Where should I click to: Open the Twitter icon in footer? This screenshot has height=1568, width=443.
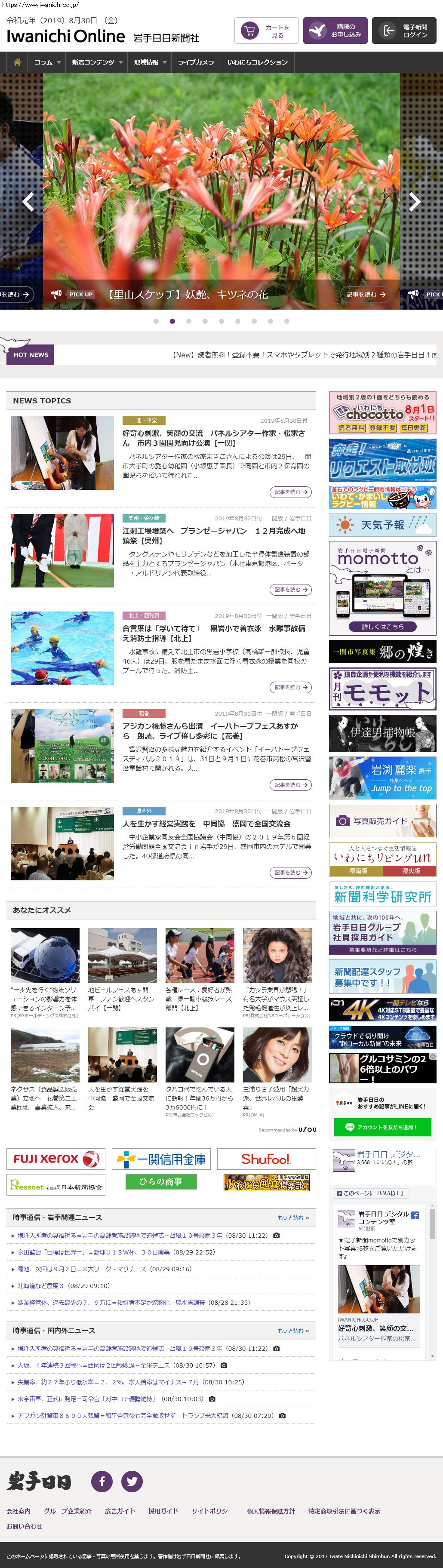pos(132,1481)
